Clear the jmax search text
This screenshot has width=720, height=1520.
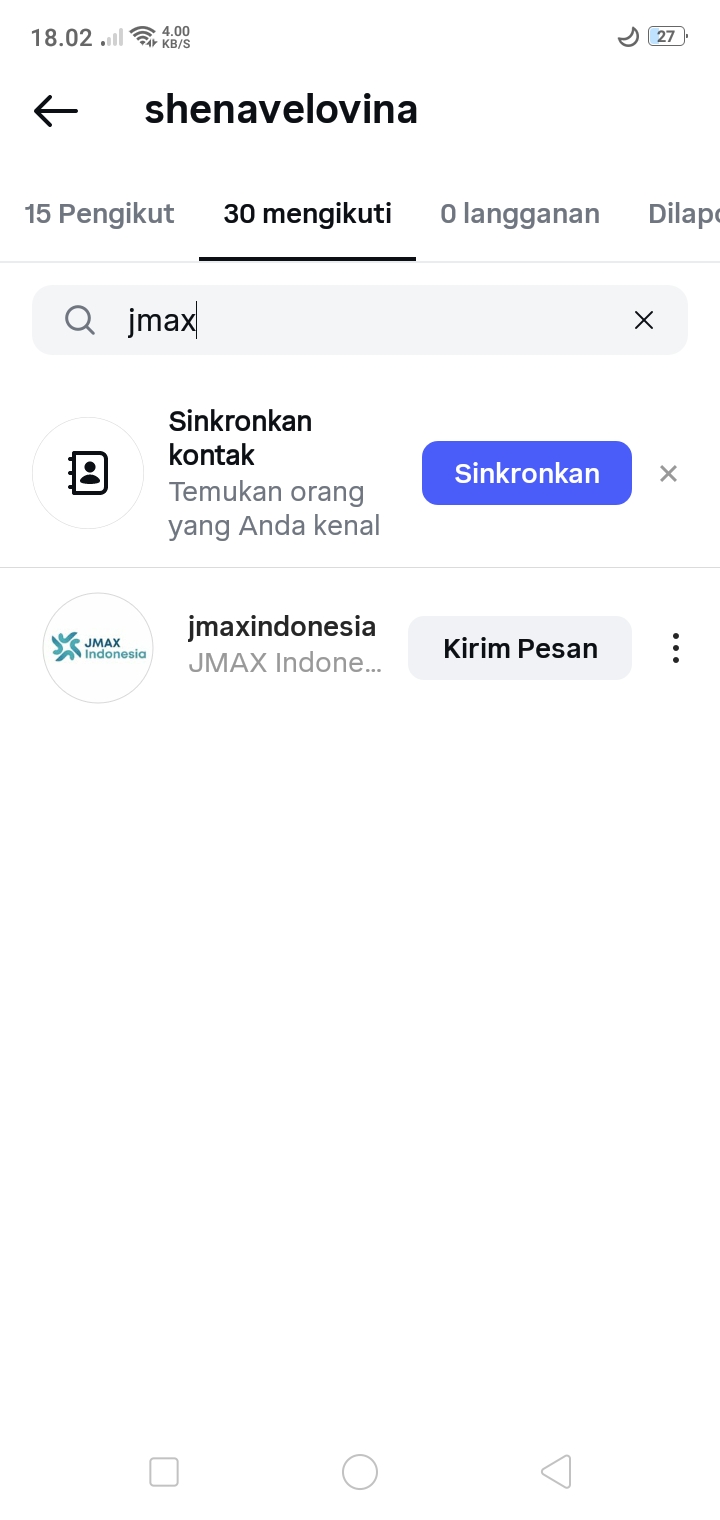click(644, 320)
